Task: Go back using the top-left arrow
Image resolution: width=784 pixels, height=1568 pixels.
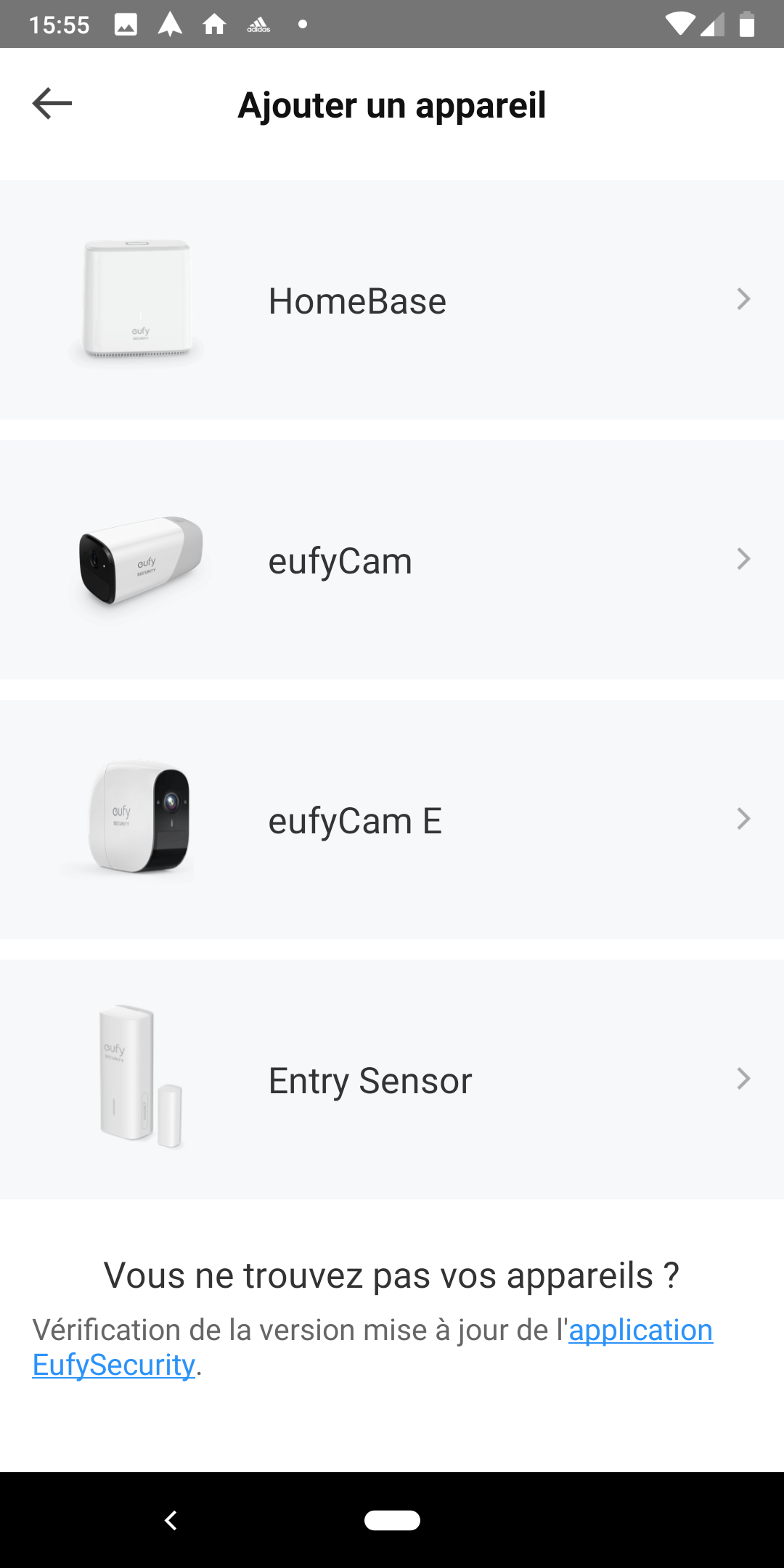Action: coord(52,104)
